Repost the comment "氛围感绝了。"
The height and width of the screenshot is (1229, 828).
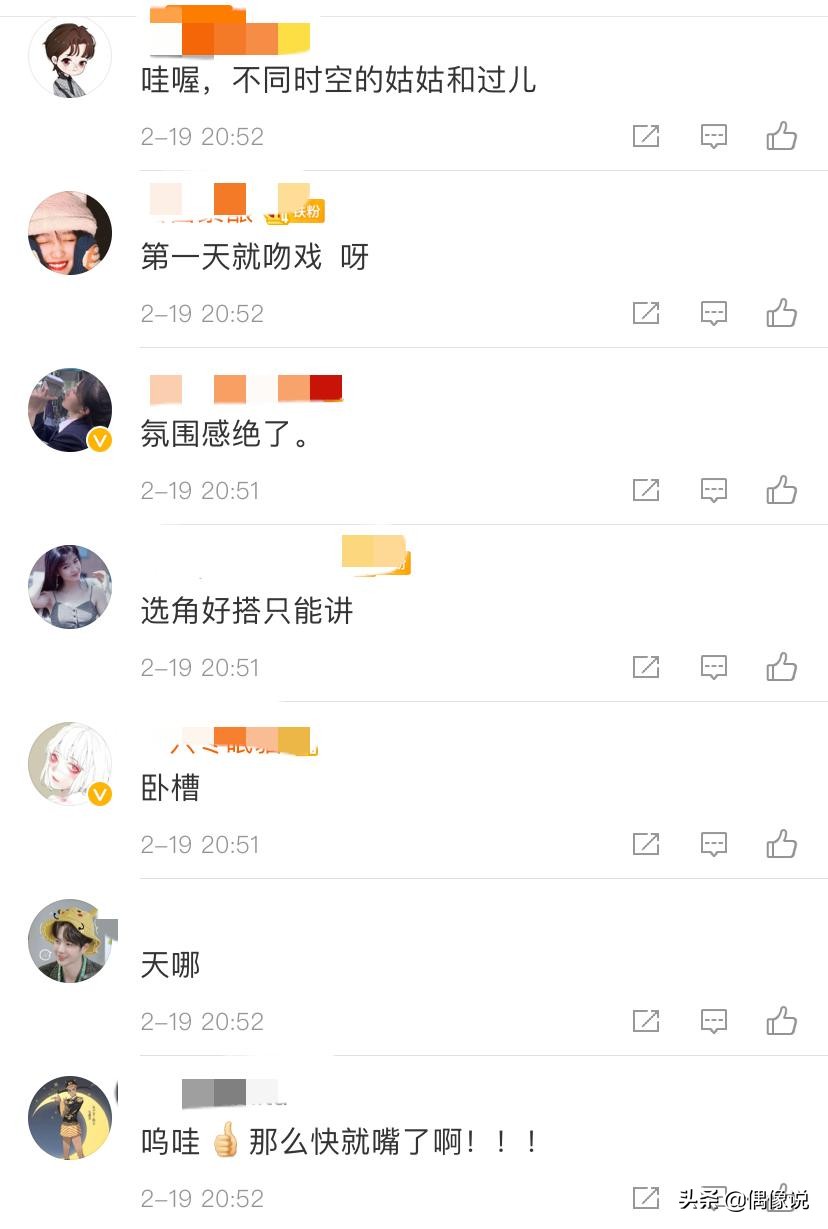tap(646, 490)
